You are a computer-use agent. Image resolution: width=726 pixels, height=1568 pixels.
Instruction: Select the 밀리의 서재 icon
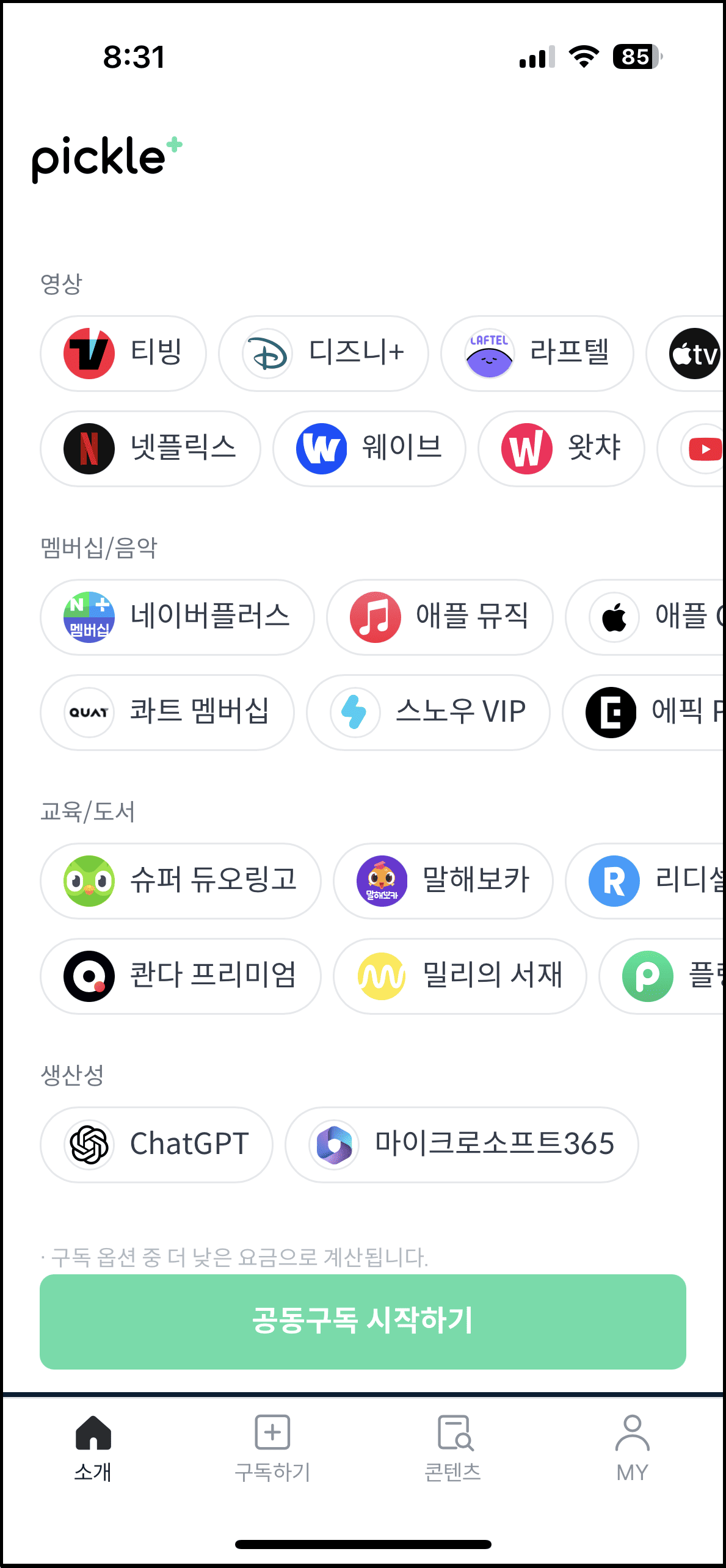point(381,976)
